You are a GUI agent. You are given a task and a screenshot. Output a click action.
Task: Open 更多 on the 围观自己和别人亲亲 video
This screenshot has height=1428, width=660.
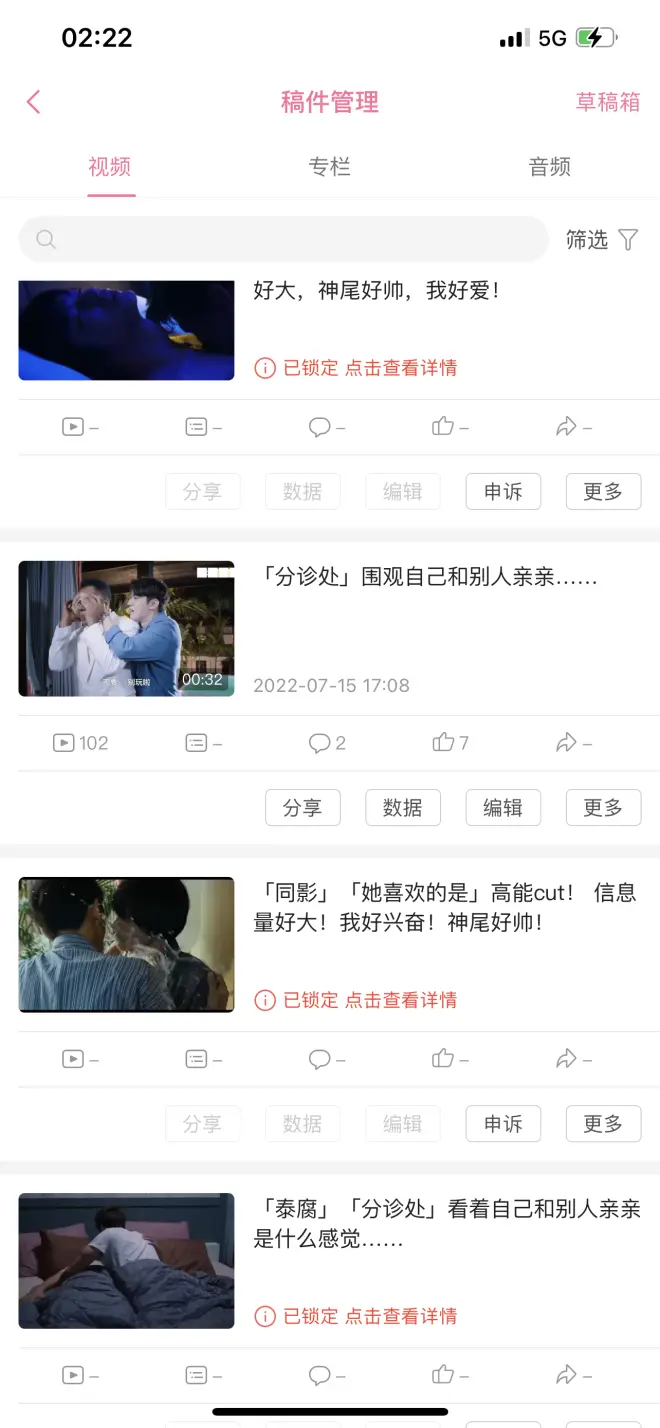coord(603,808)
